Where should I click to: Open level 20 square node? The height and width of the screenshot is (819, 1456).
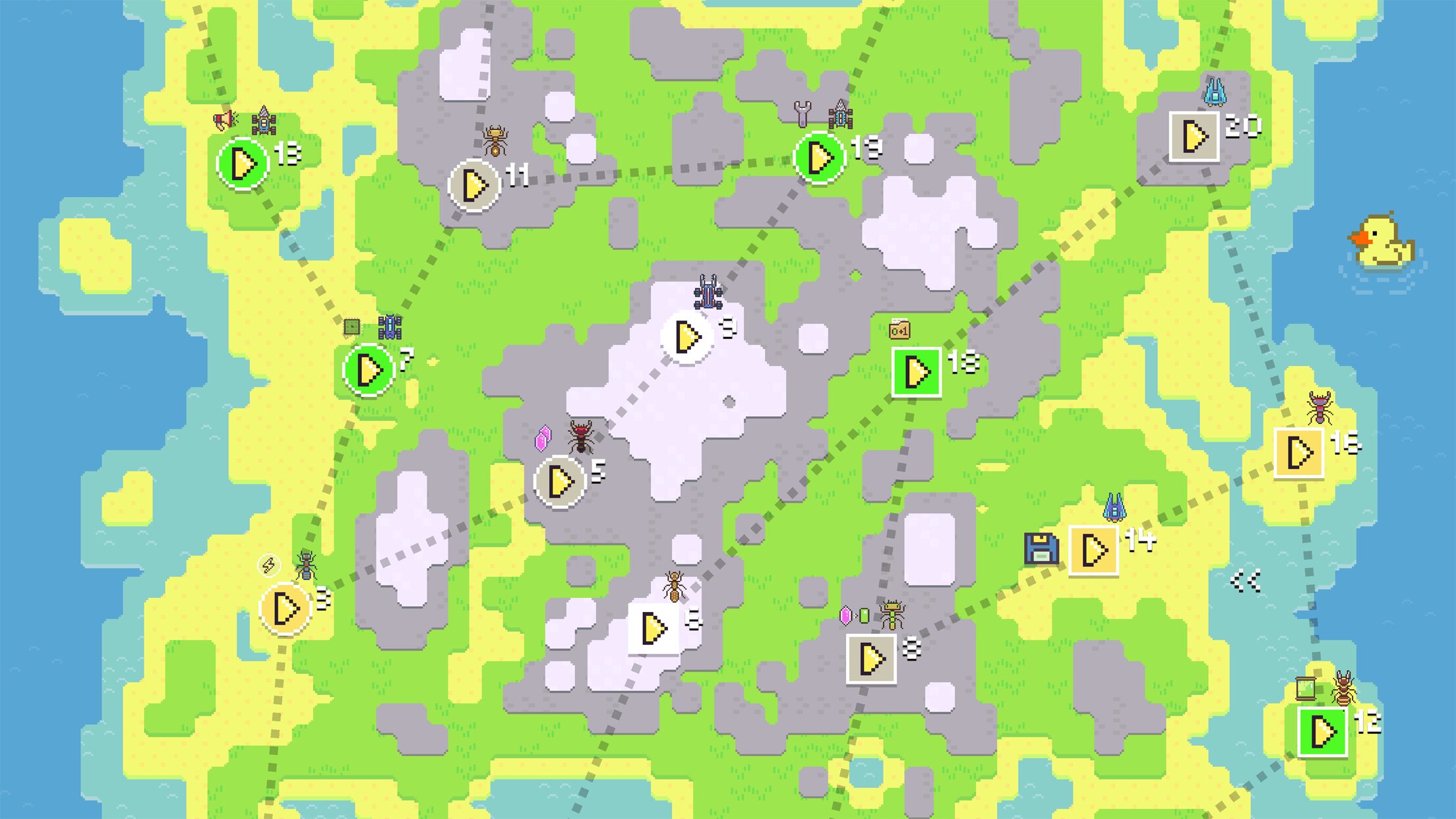click(1194, 136)
